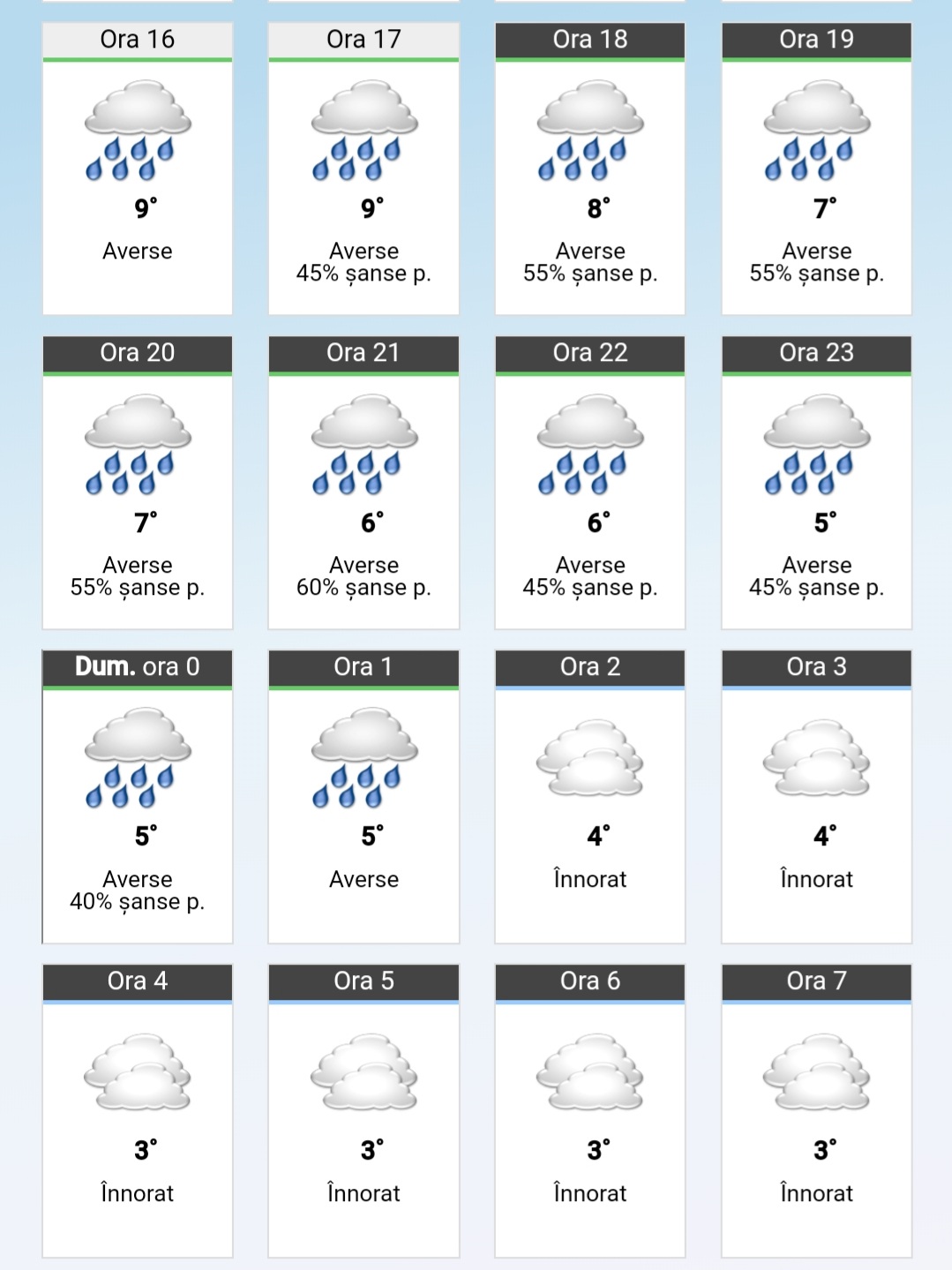952x1270 pixels.
Task: Select the Ora 23 hourly card
Action: (816, 483)
